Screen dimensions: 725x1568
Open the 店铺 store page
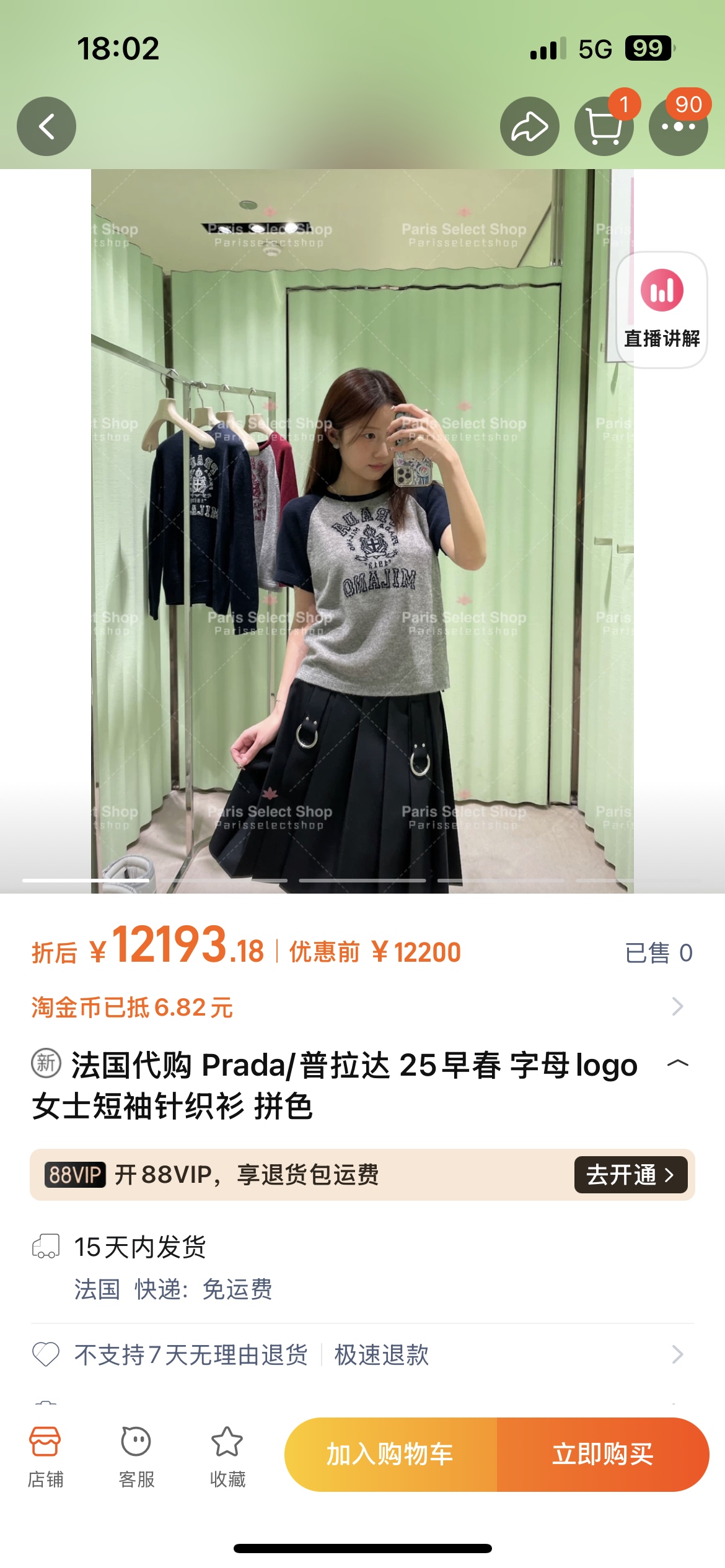coord(45,1455)
